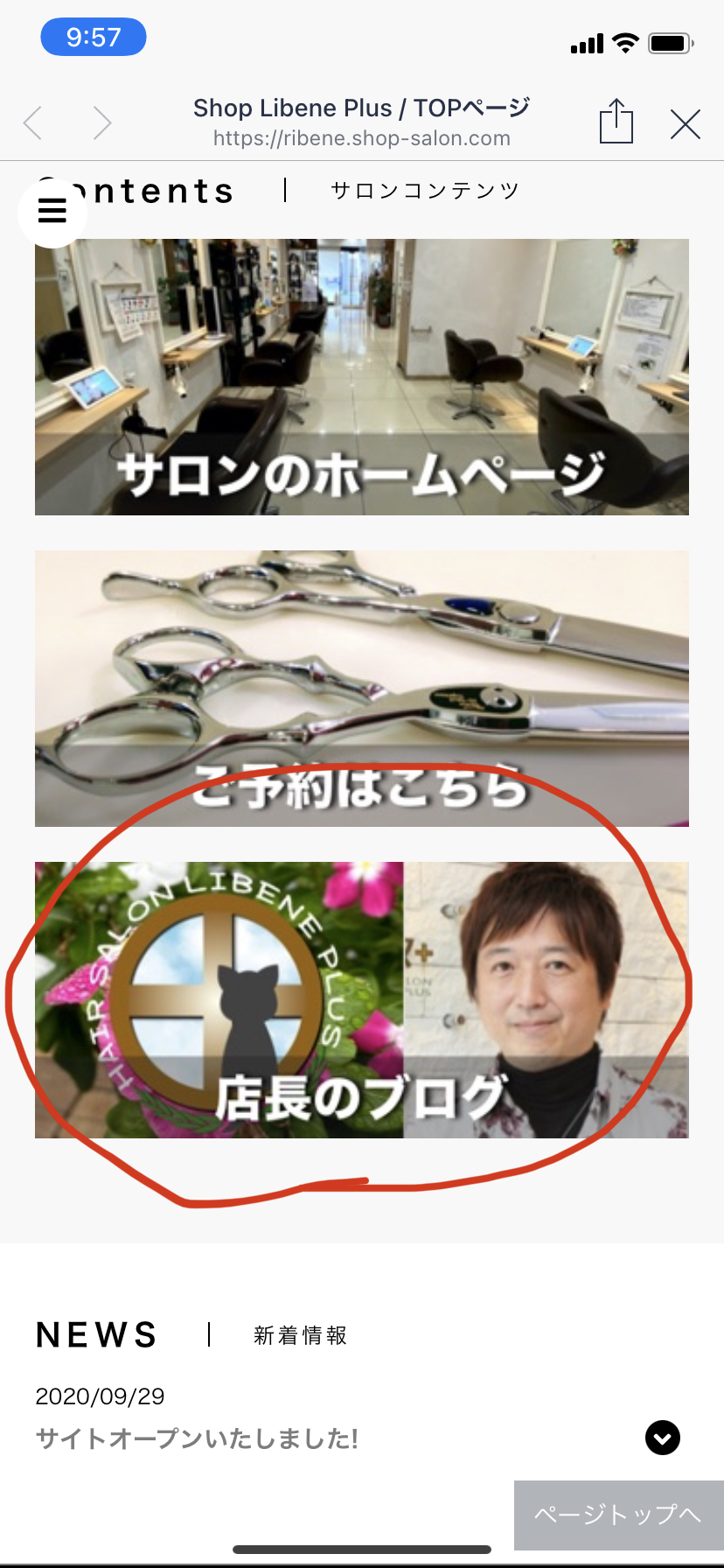The width and height of the screenshot is (724, 1568).
Task: Open the ご予約はこちら booking banner
Action: click(362, 689)
